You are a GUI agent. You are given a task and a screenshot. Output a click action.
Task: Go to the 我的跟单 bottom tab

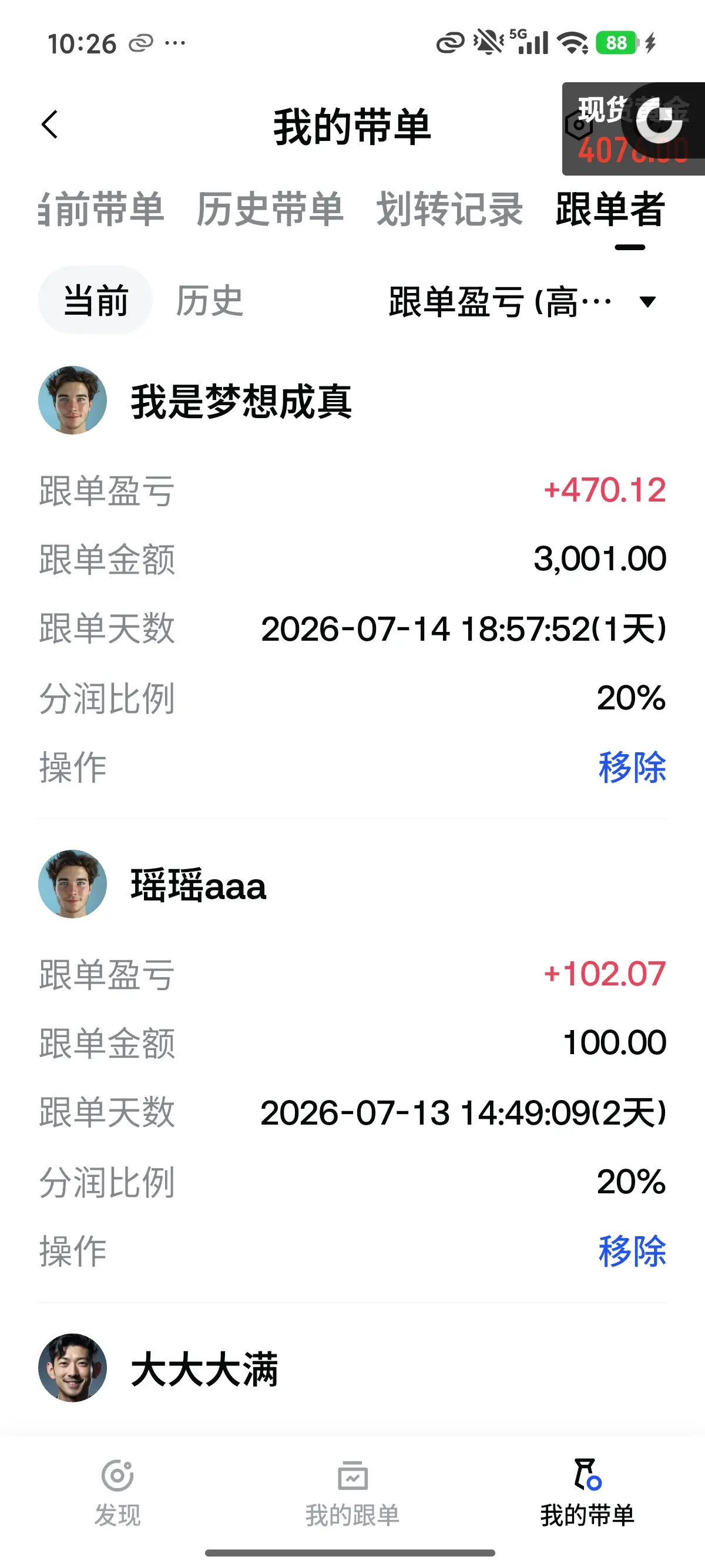tap(352, 1492)
